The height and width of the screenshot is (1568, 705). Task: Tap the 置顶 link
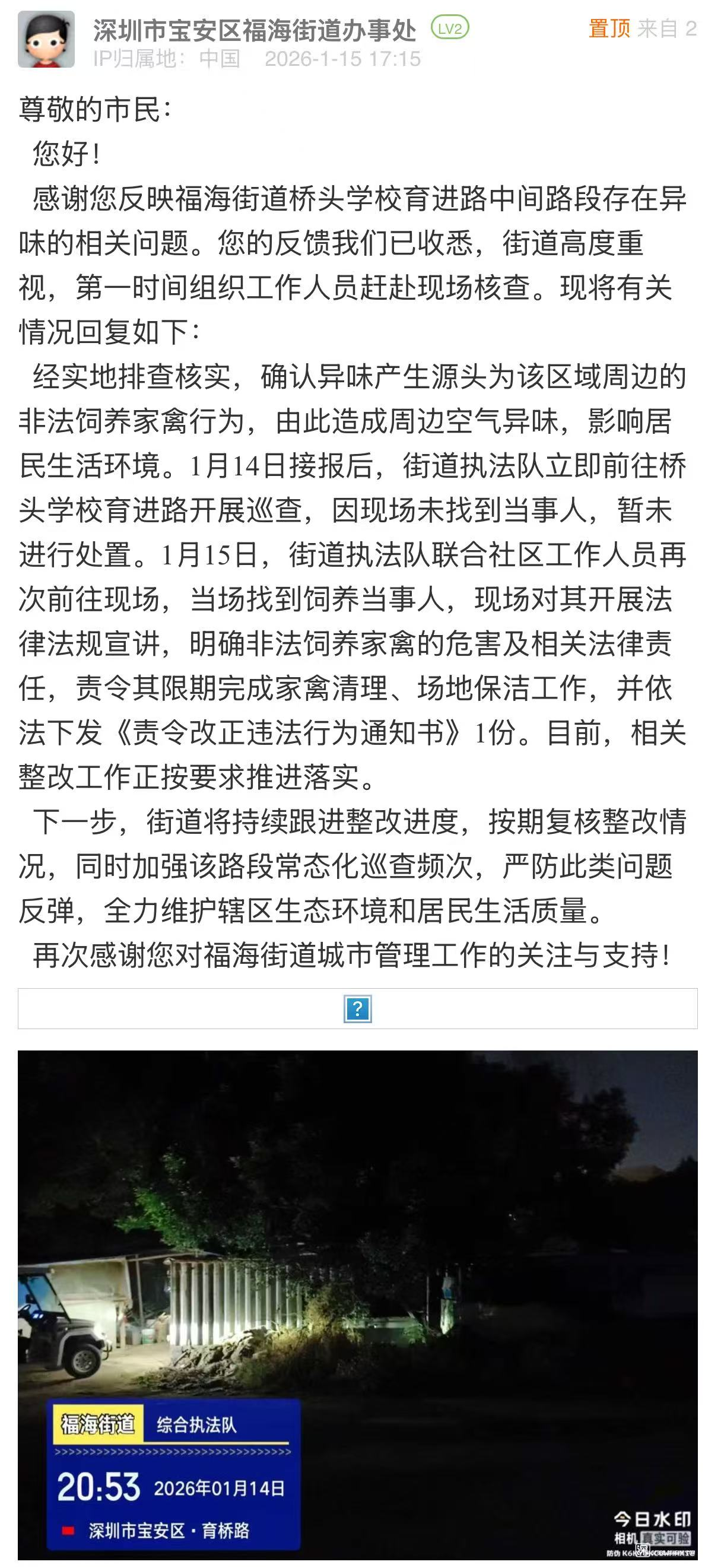[608, 28]
